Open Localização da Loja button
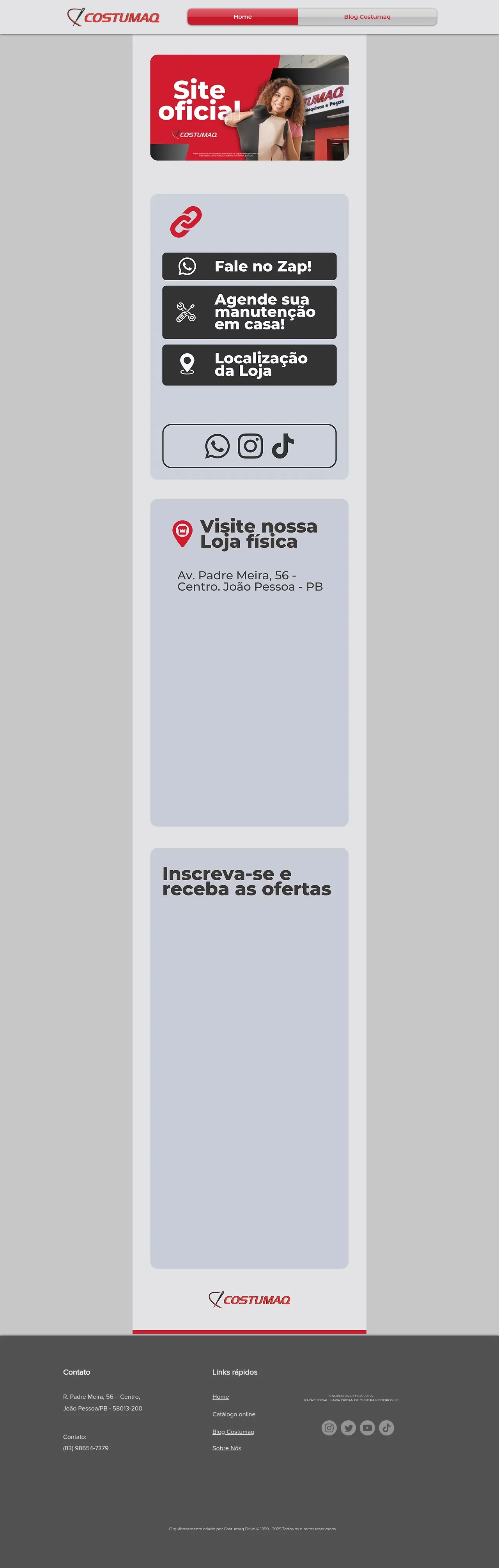Image resolution: width=499 pixels, height=1568 pixels. (249, 365)
